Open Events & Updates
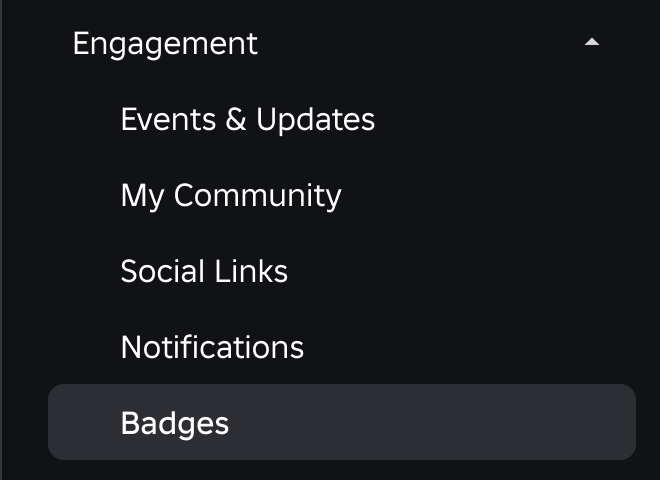Viewport: 660px width, 480px height. (x=247, y=120)
